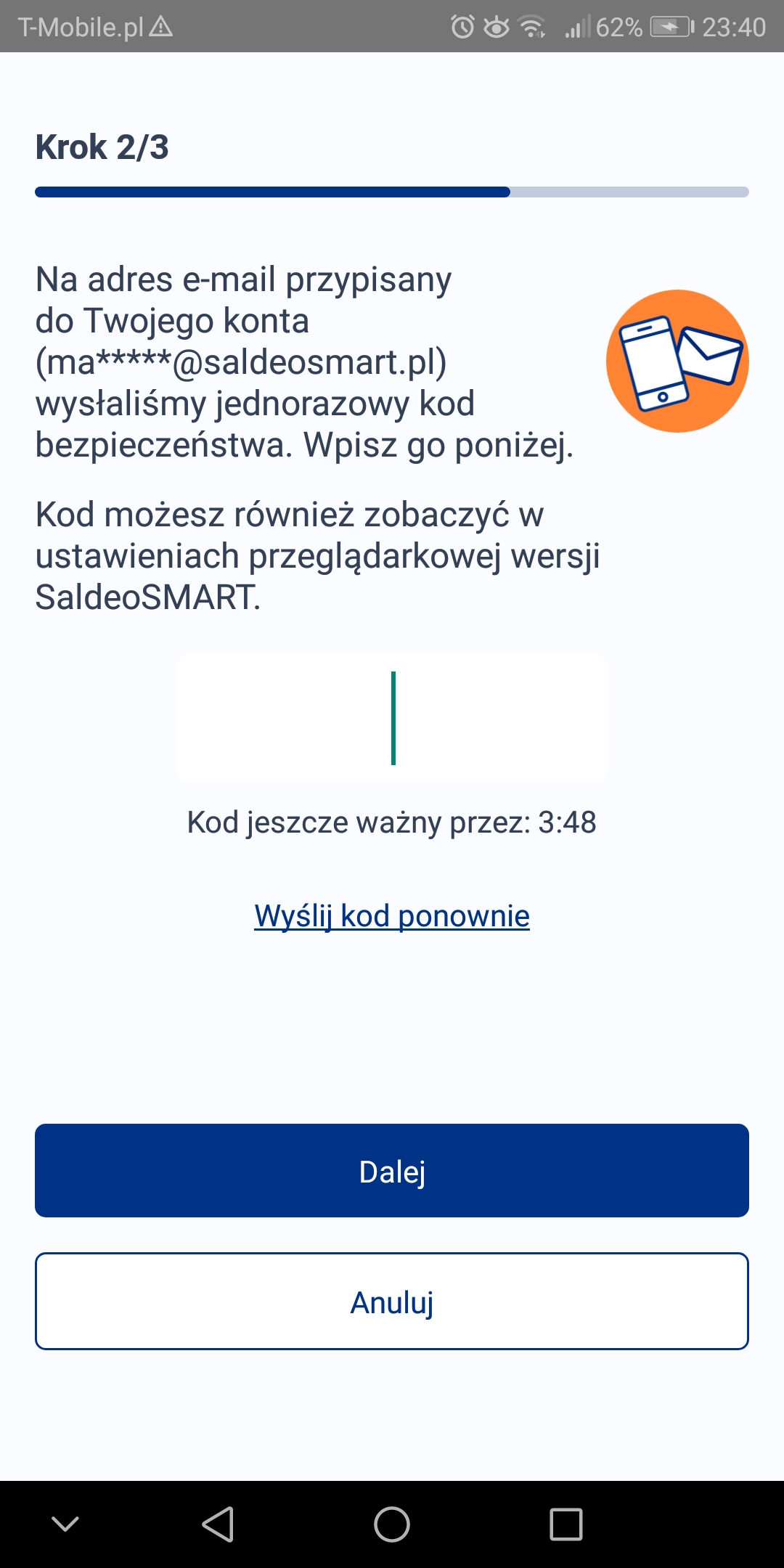Cancel verification with Anuluj

[x=392, y=1302]
